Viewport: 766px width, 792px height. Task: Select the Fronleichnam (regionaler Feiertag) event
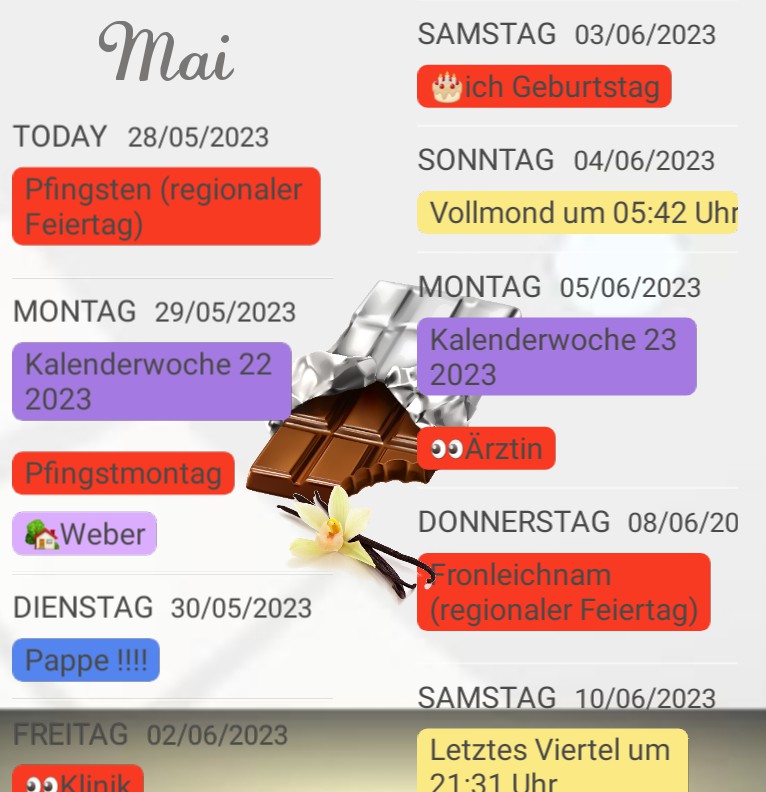click(564, 592)
